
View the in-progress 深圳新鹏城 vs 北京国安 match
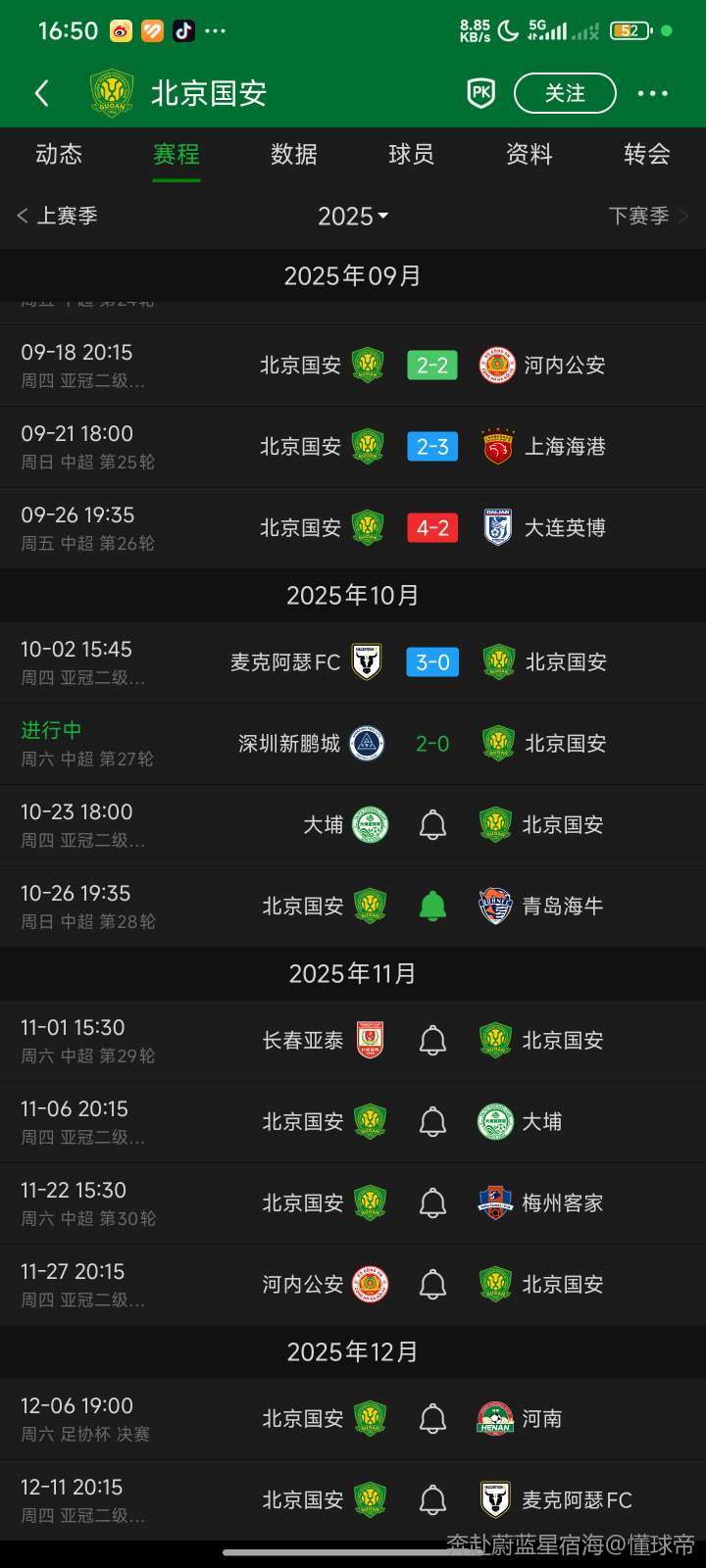pyautogui.click(x=432, y=744)
